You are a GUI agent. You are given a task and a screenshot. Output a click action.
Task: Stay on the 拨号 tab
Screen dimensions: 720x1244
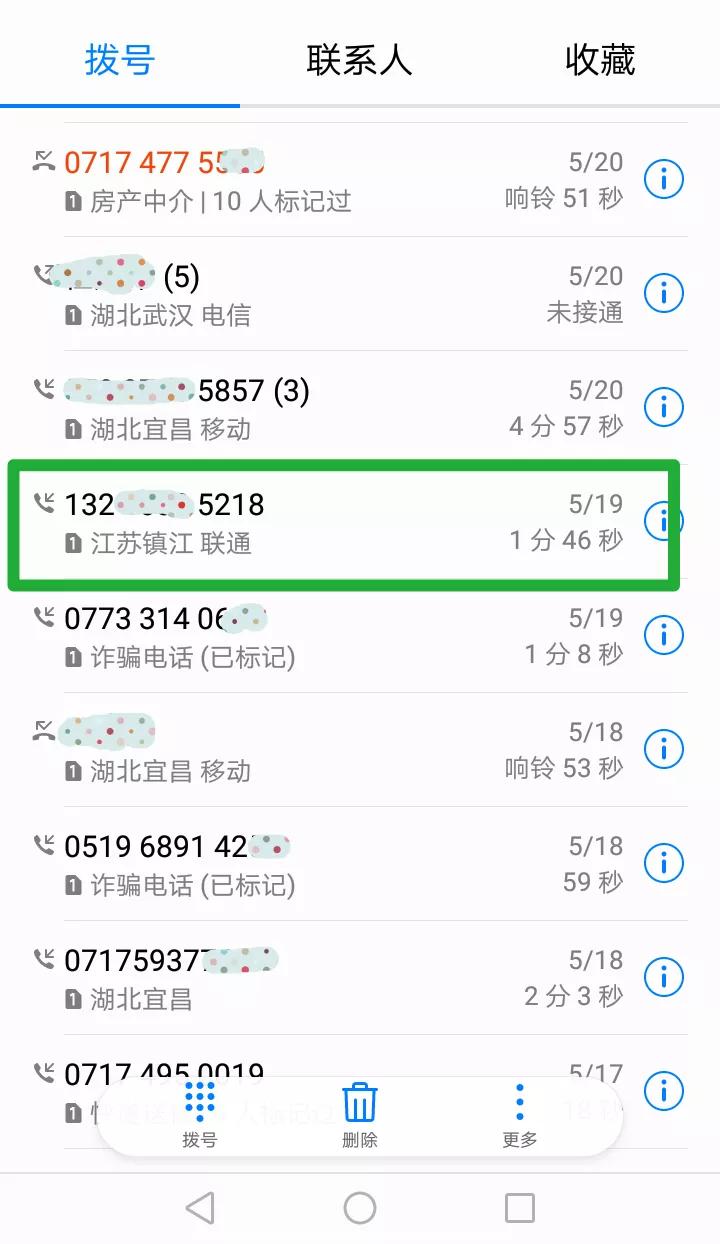[120, 60]
